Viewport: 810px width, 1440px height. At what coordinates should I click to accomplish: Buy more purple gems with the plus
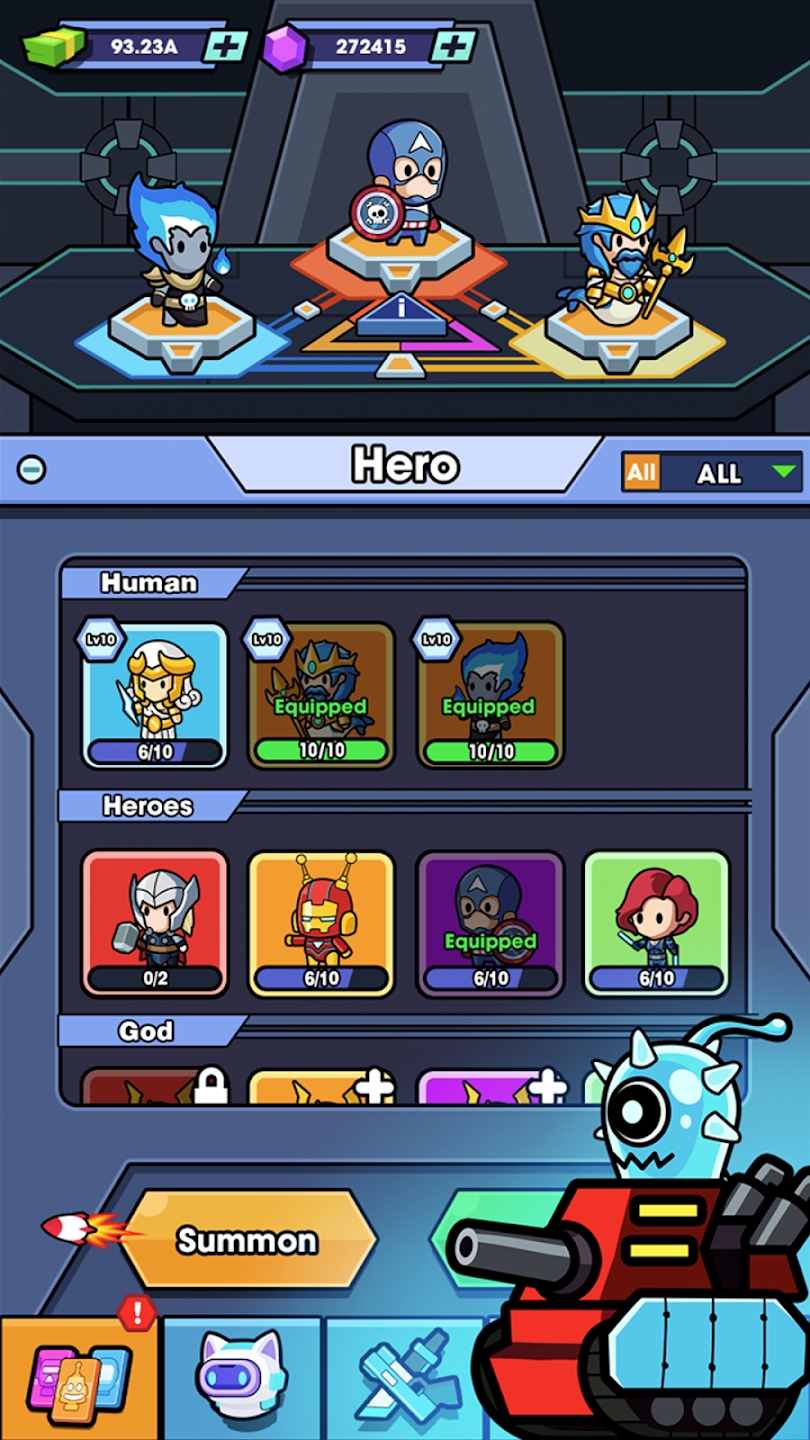pyautogui.click(x=455, y=46)
